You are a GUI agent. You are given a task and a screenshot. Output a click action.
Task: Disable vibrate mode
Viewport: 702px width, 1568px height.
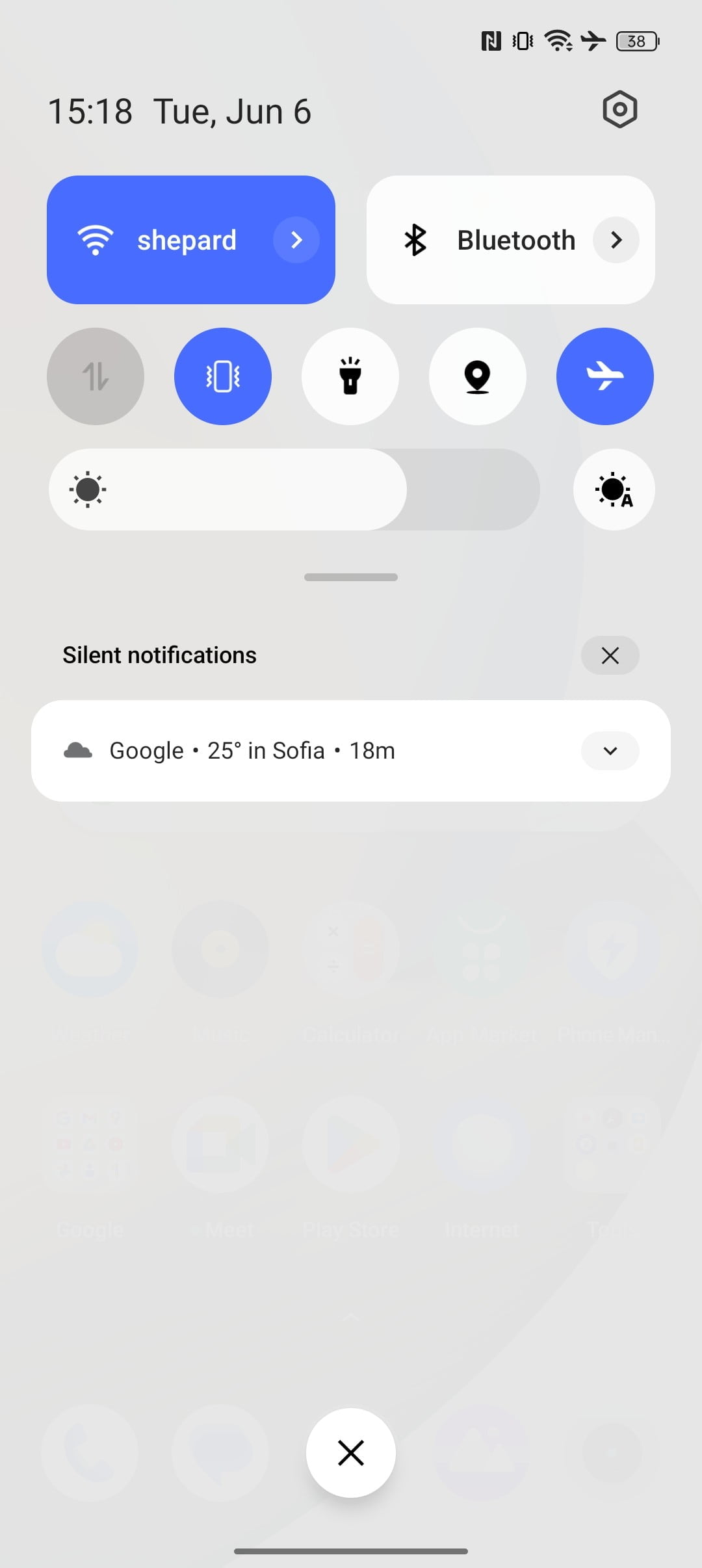pos(223,376)
